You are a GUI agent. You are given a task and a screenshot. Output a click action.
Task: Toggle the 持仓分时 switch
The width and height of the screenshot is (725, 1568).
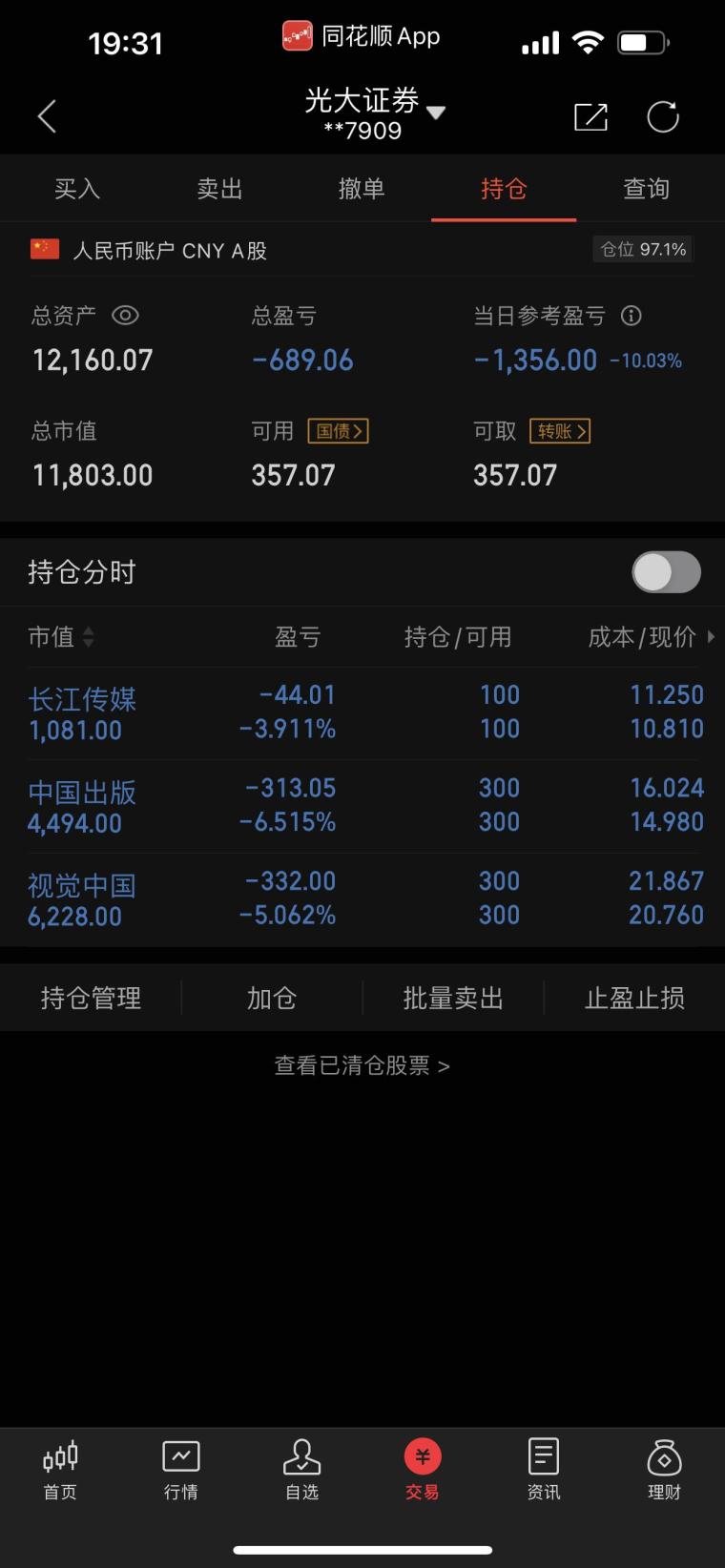point(666,572)
